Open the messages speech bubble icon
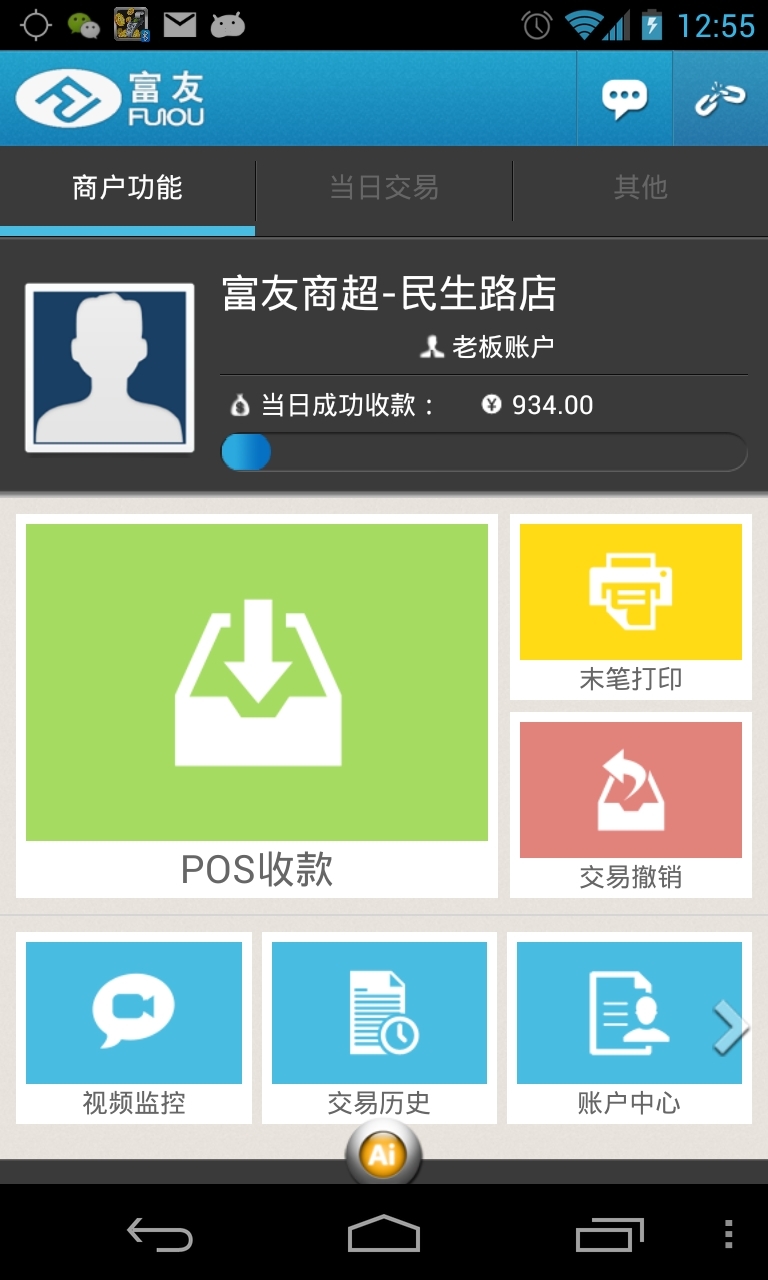The height and width of the screenshot is (1280, 768). 624,99
